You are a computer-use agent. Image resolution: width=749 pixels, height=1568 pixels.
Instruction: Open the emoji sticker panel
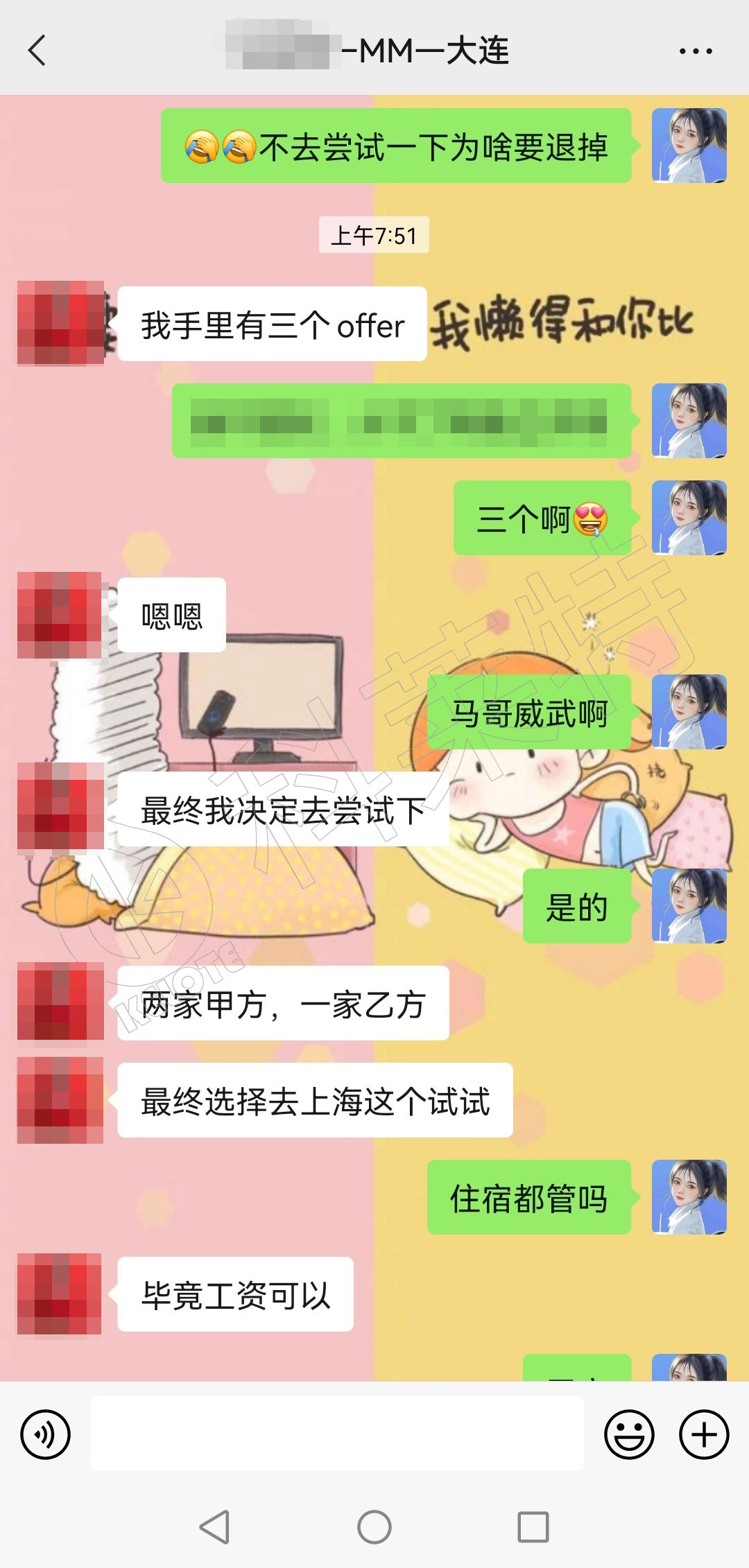pos(629,1434)
